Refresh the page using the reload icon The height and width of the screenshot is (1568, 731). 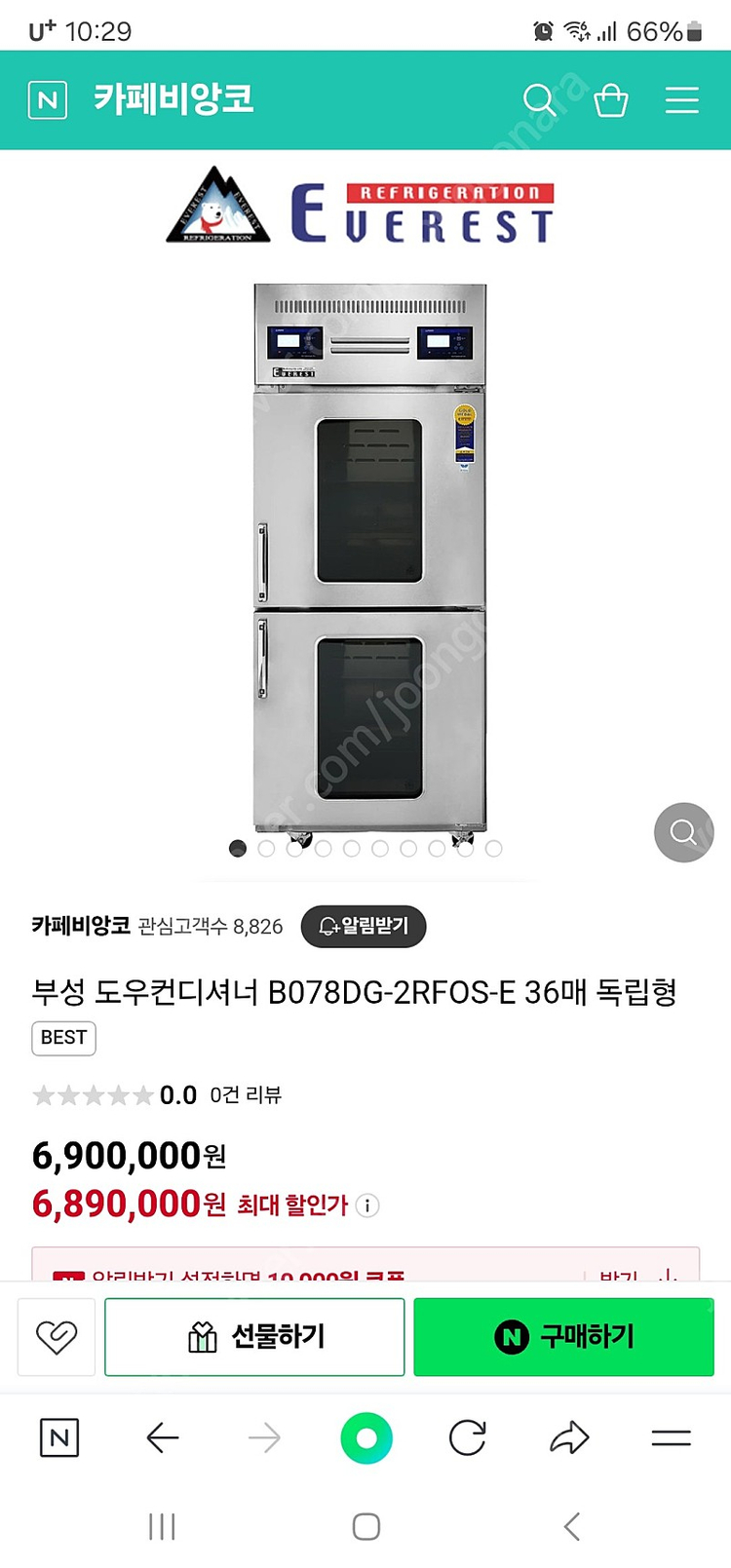[466, 1436]
